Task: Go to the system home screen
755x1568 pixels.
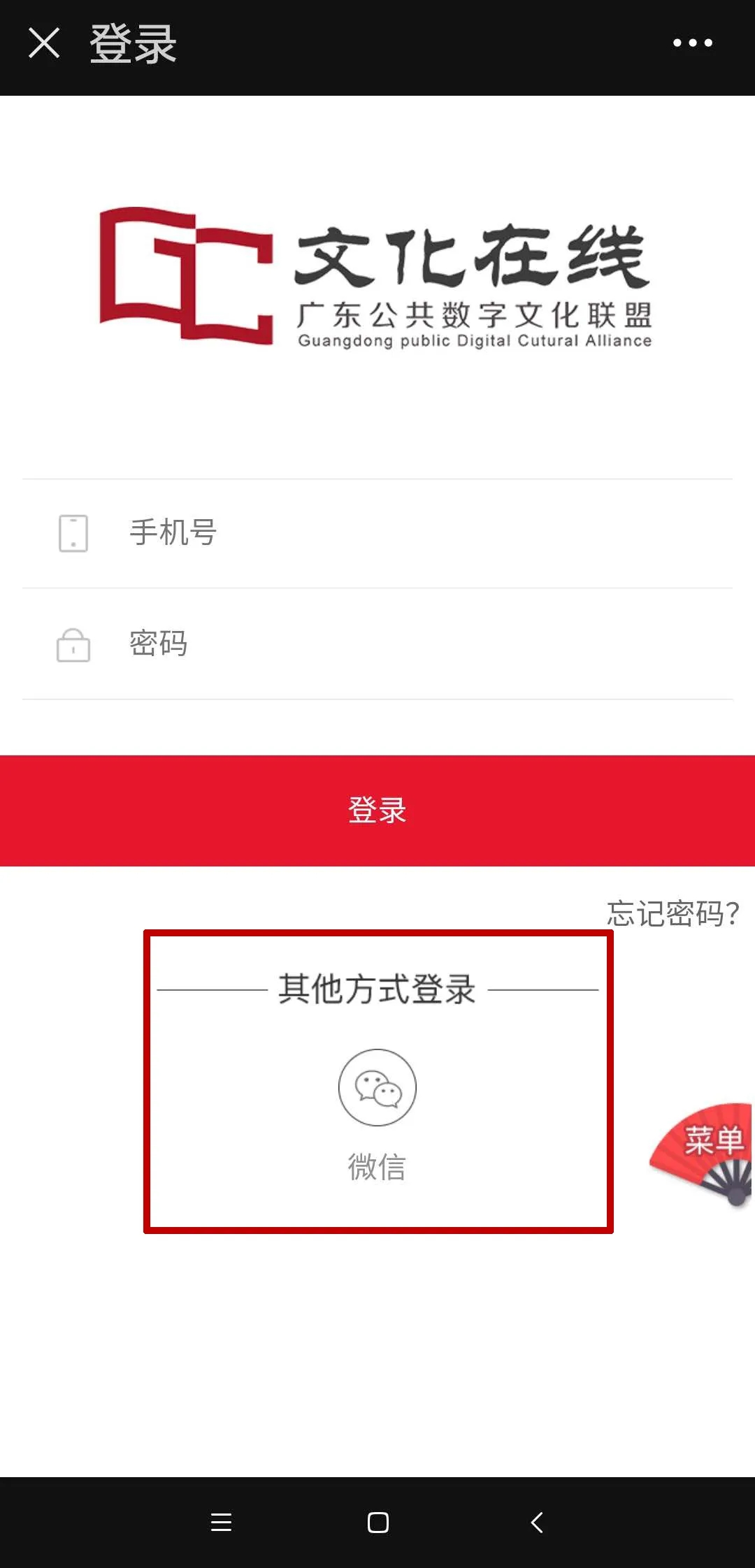Action: point(377,1523)
